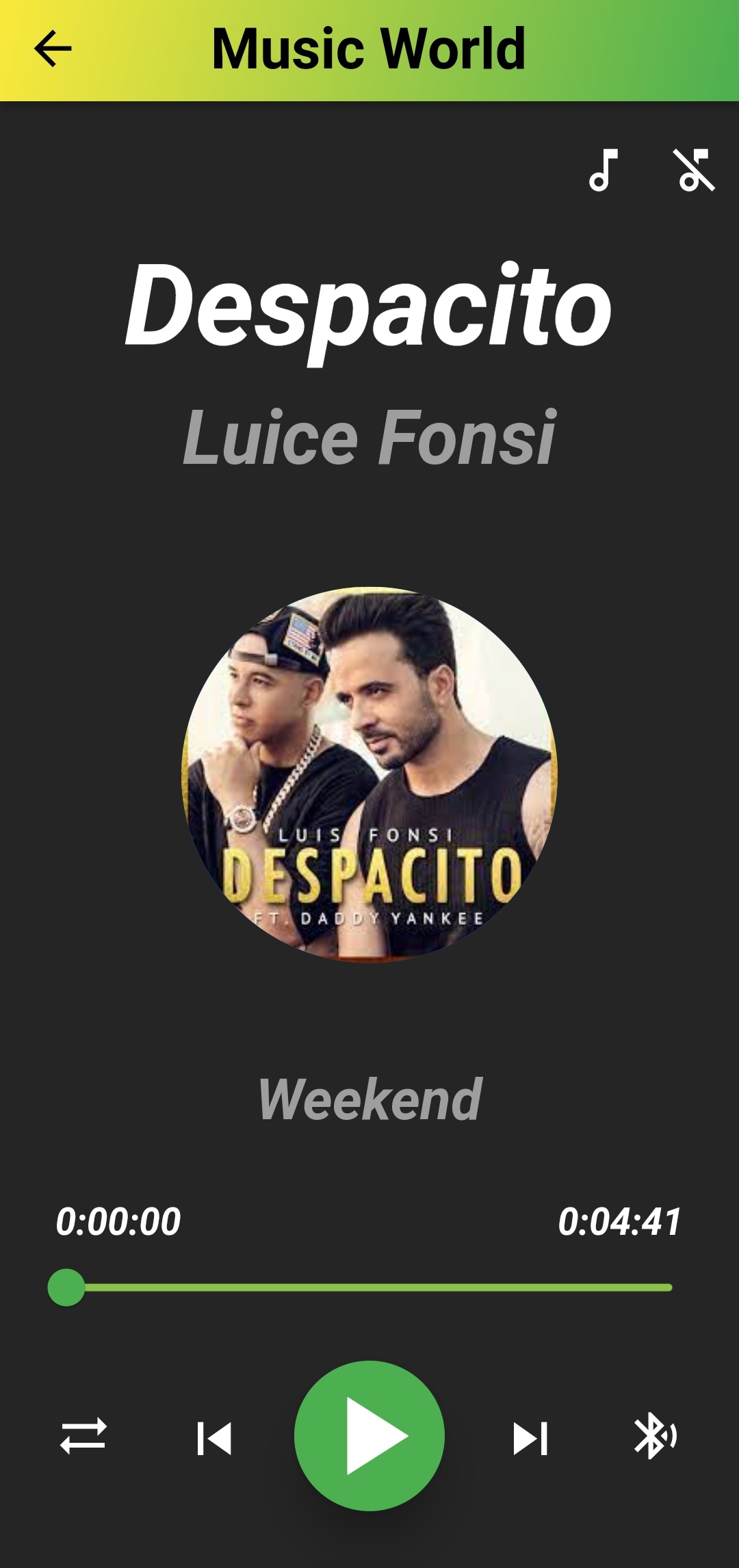Open the Bluetooth audio option

[x=655, y=1435]
